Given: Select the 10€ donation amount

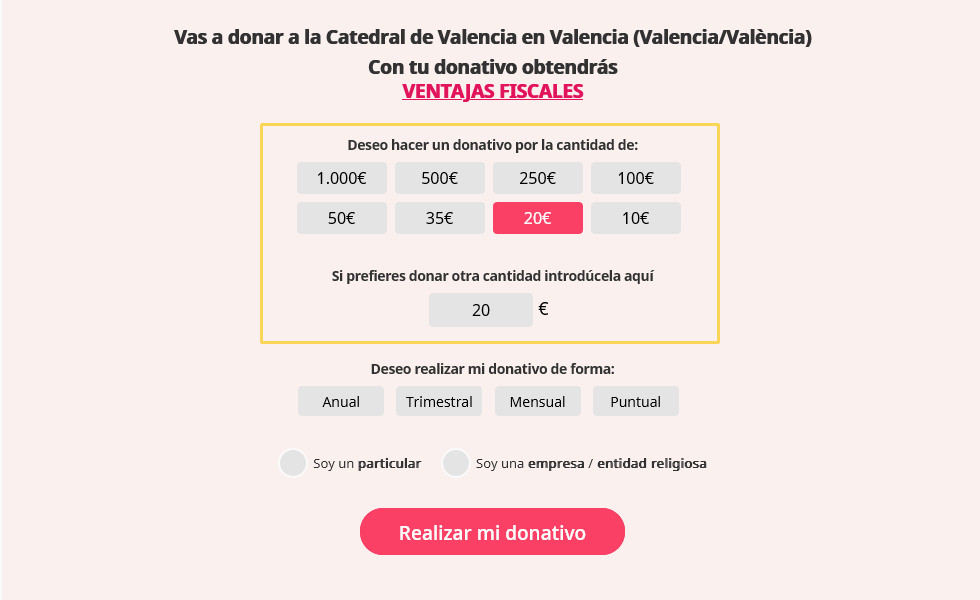Looking at the screenshot, I should pyautogui.click(x=635, y=218).
